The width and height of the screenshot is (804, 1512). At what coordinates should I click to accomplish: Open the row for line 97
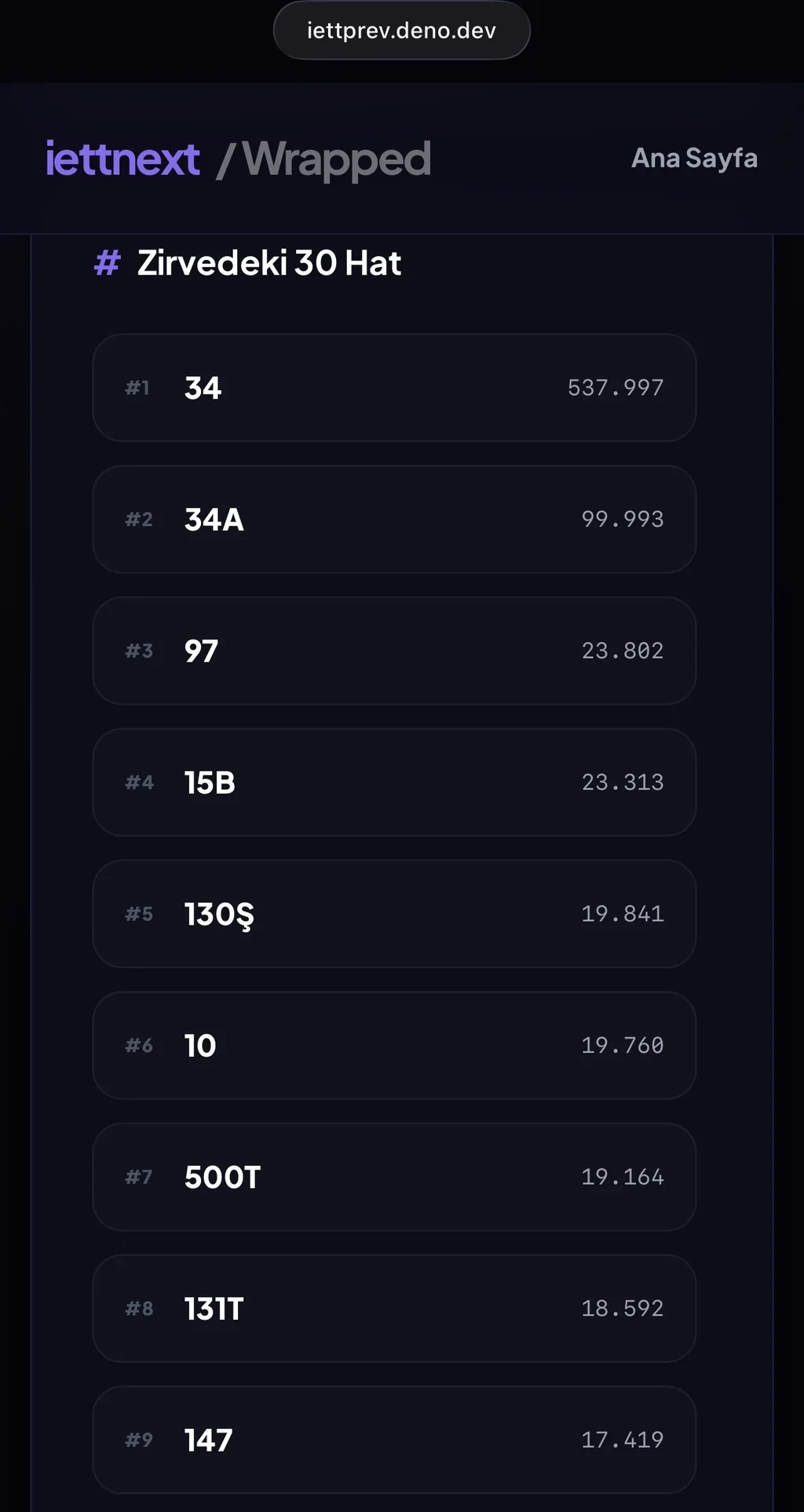click(394, 651)
